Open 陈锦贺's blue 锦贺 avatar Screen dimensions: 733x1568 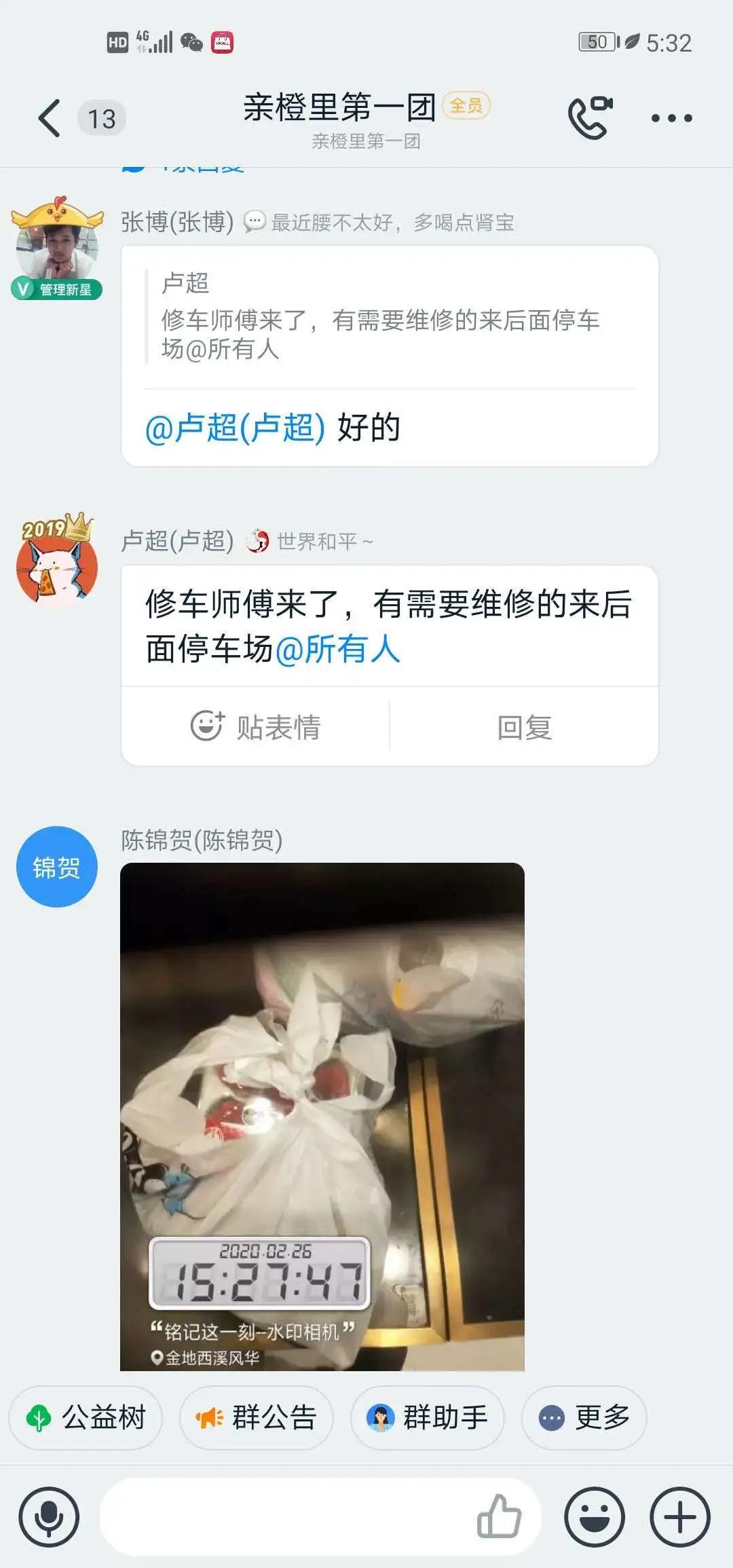(57, 867)
